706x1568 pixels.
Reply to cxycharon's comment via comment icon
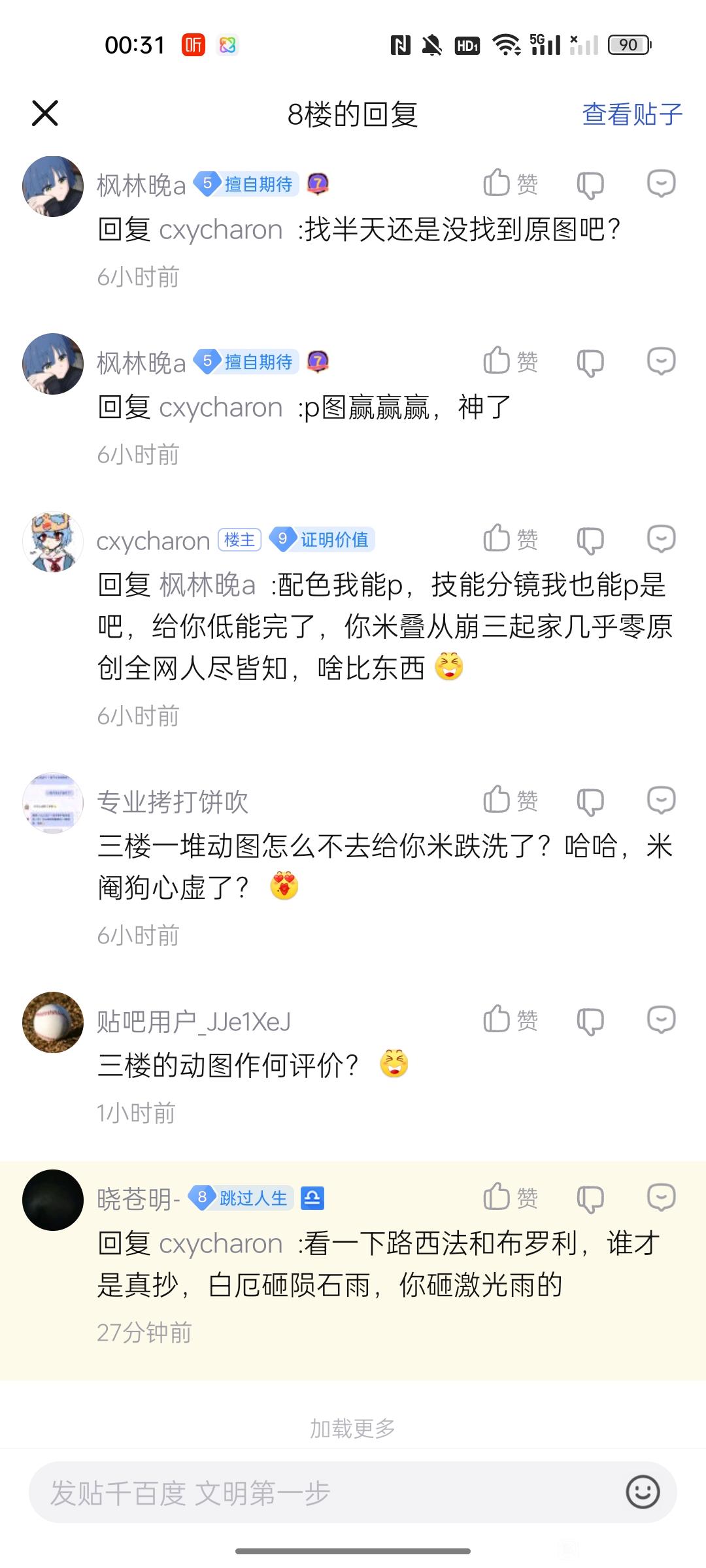coord(661,540)
